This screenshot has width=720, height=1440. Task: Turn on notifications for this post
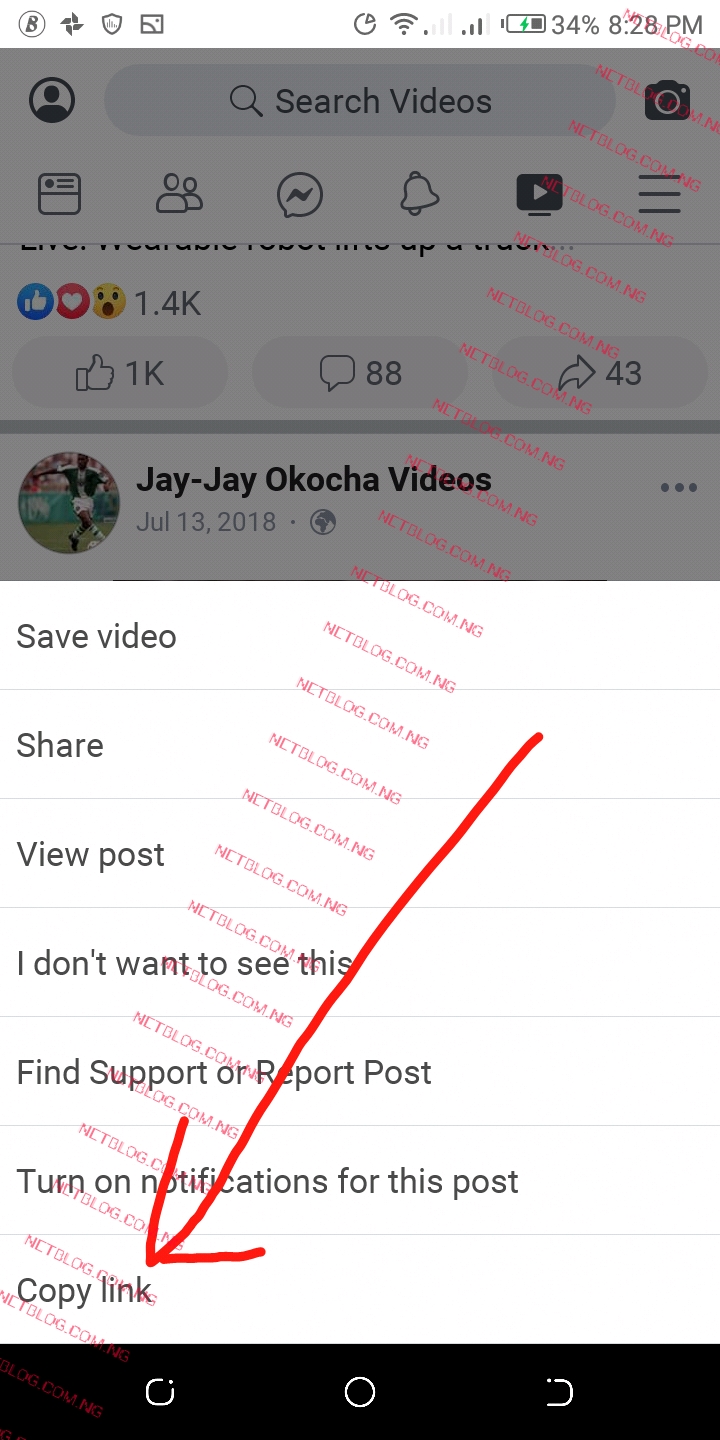click(x=268, y=1182)
